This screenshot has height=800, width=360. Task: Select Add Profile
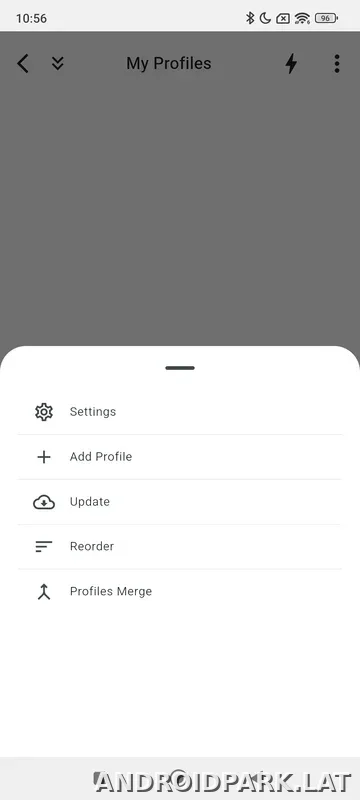click(x=180, y=457)
